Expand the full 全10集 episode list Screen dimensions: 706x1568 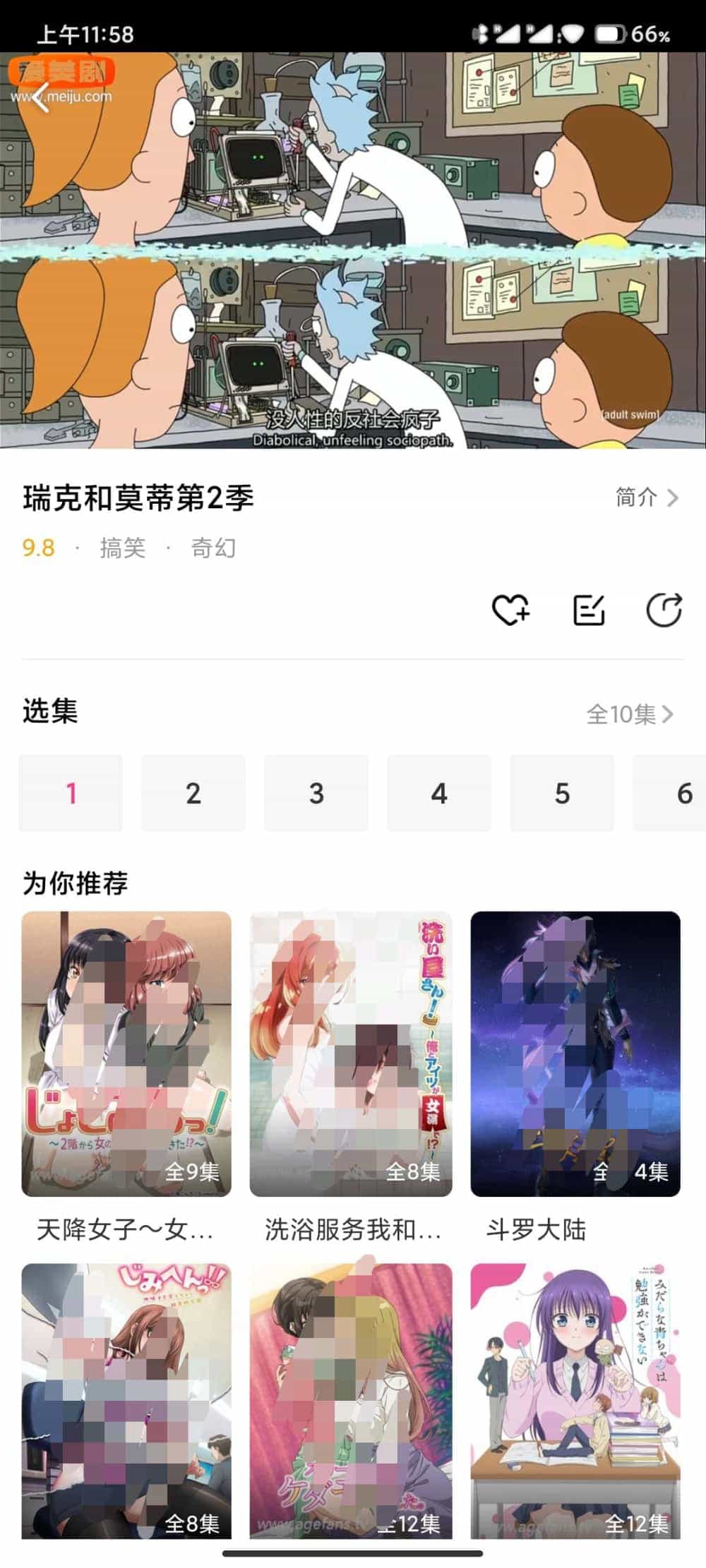[629, 714]
